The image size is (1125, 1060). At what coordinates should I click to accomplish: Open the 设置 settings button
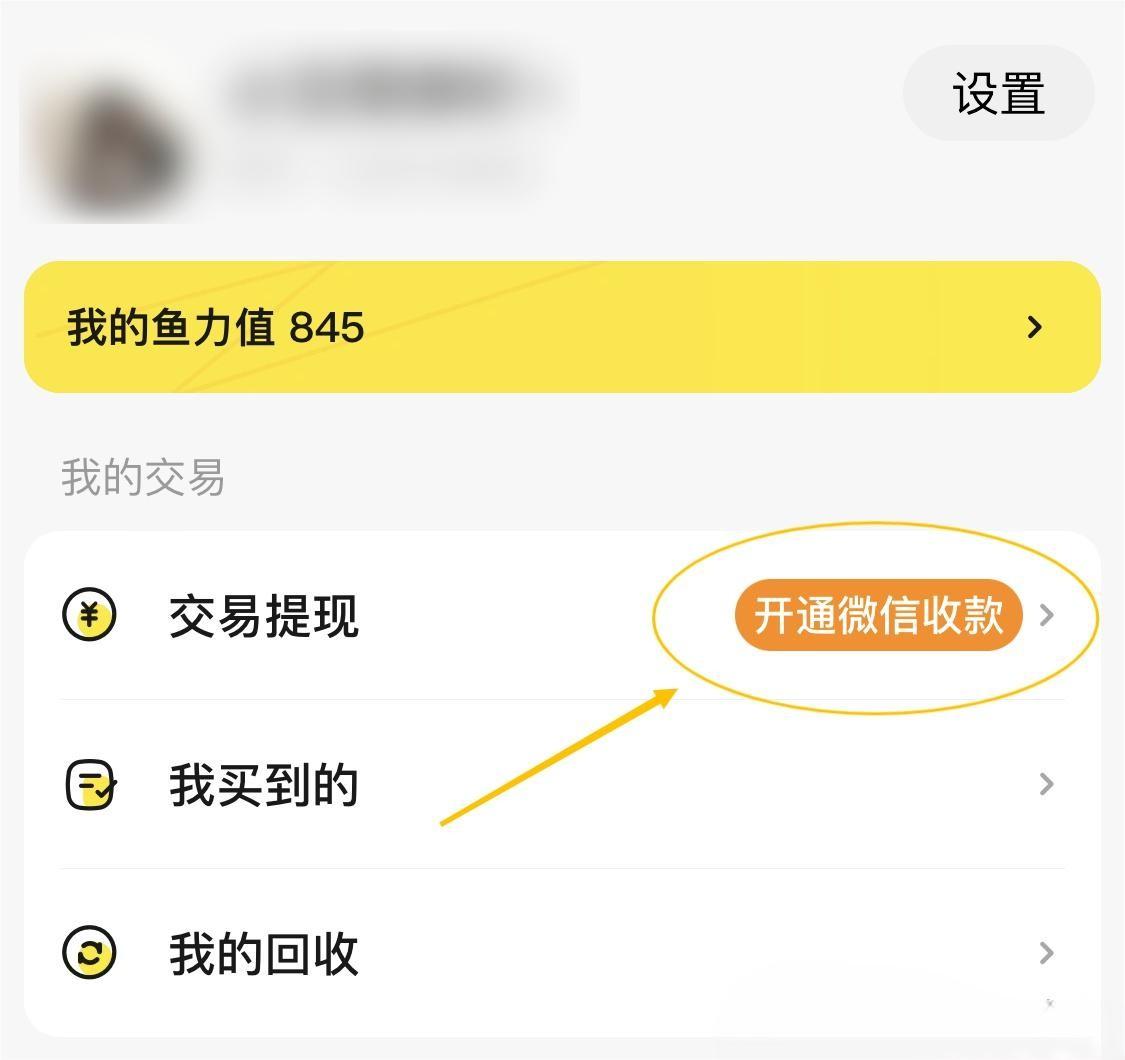[998, 94]
